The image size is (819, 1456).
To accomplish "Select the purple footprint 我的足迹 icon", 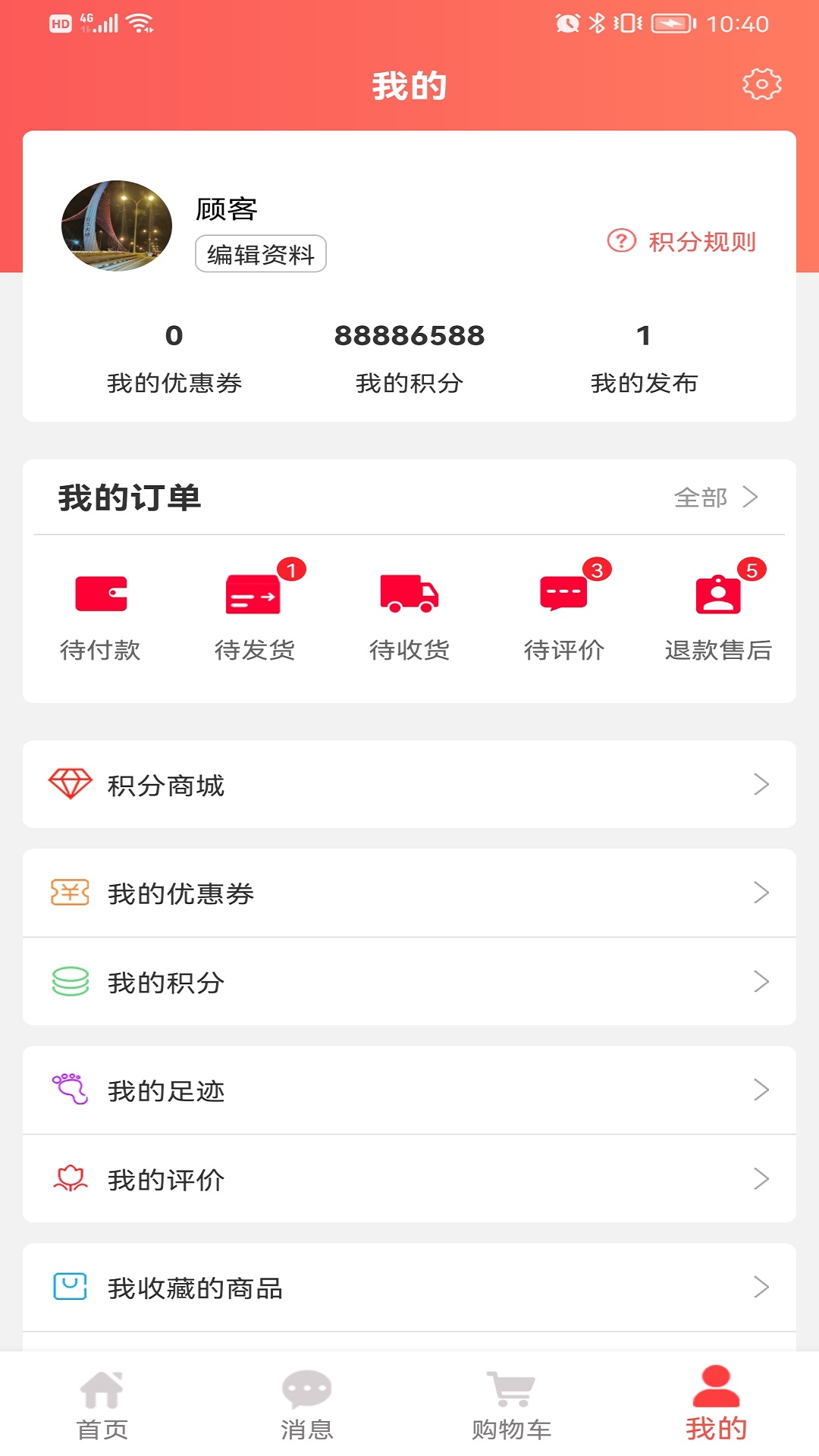I will tap(70, 1088).
